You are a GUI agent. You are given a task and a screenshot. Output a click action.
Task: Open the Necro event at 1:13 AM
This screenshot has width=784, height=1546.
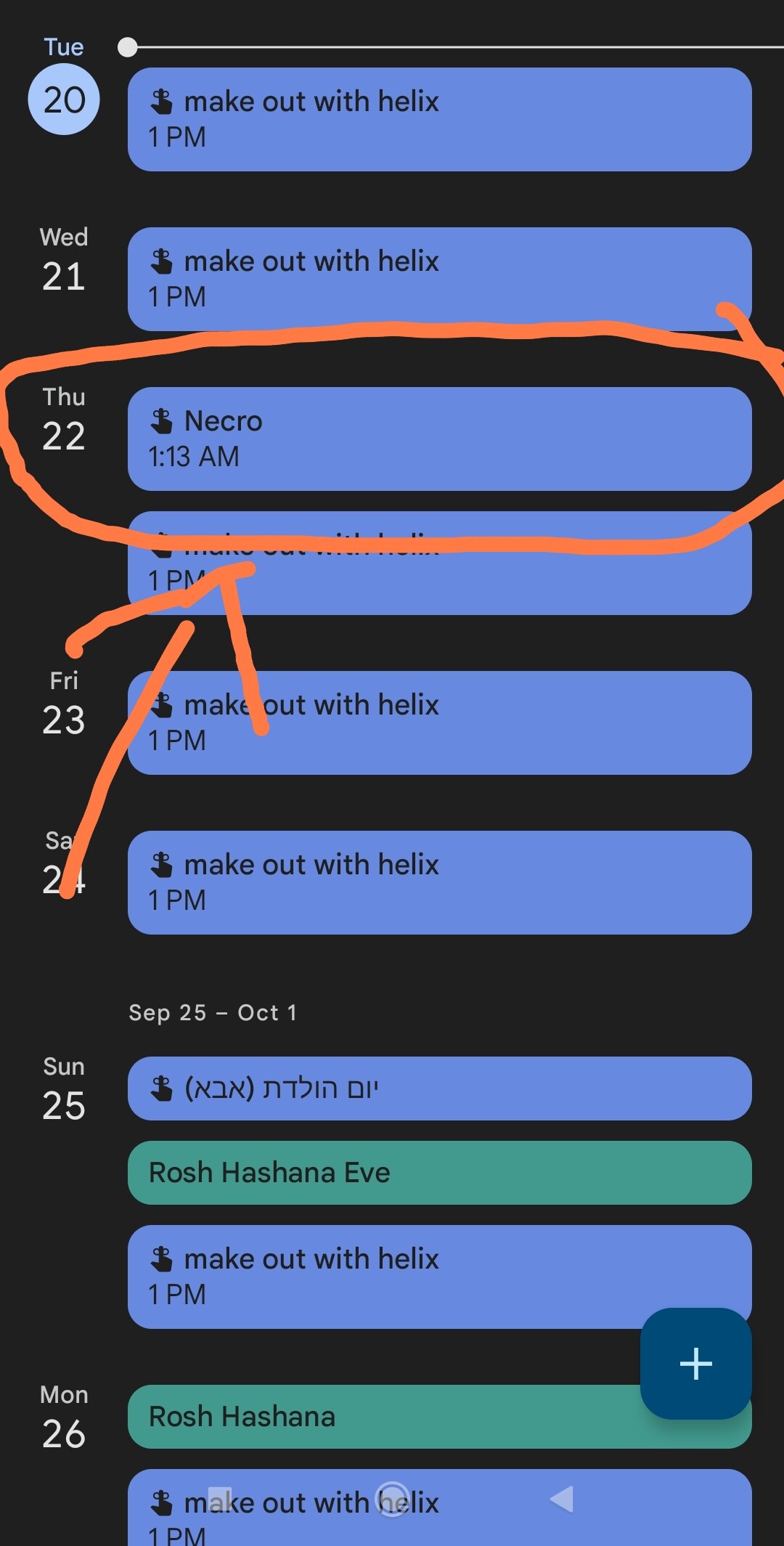click(439, 439)
